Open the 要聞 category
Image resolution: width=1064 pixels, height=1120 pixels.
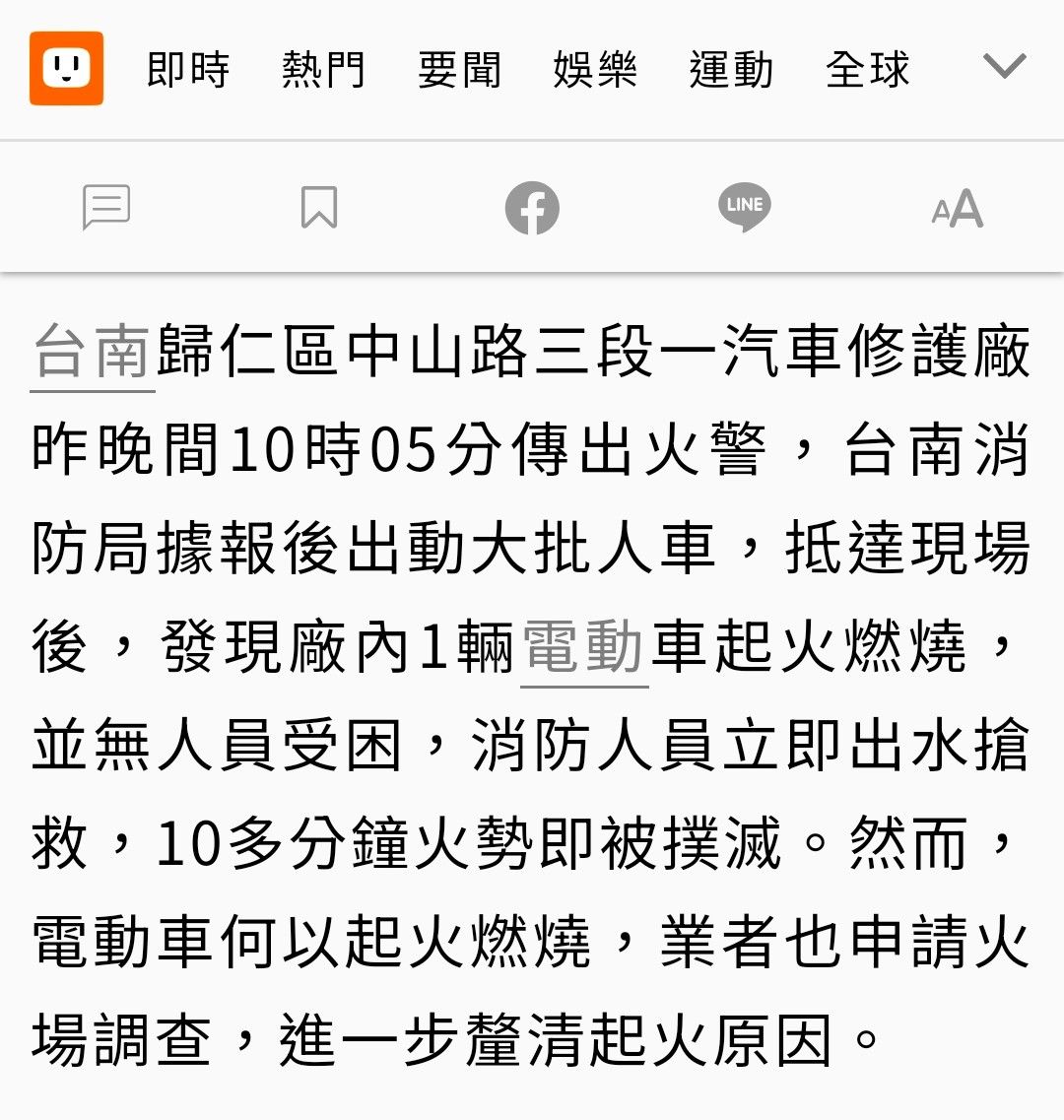pyautogui.click(x=459, y=70)
